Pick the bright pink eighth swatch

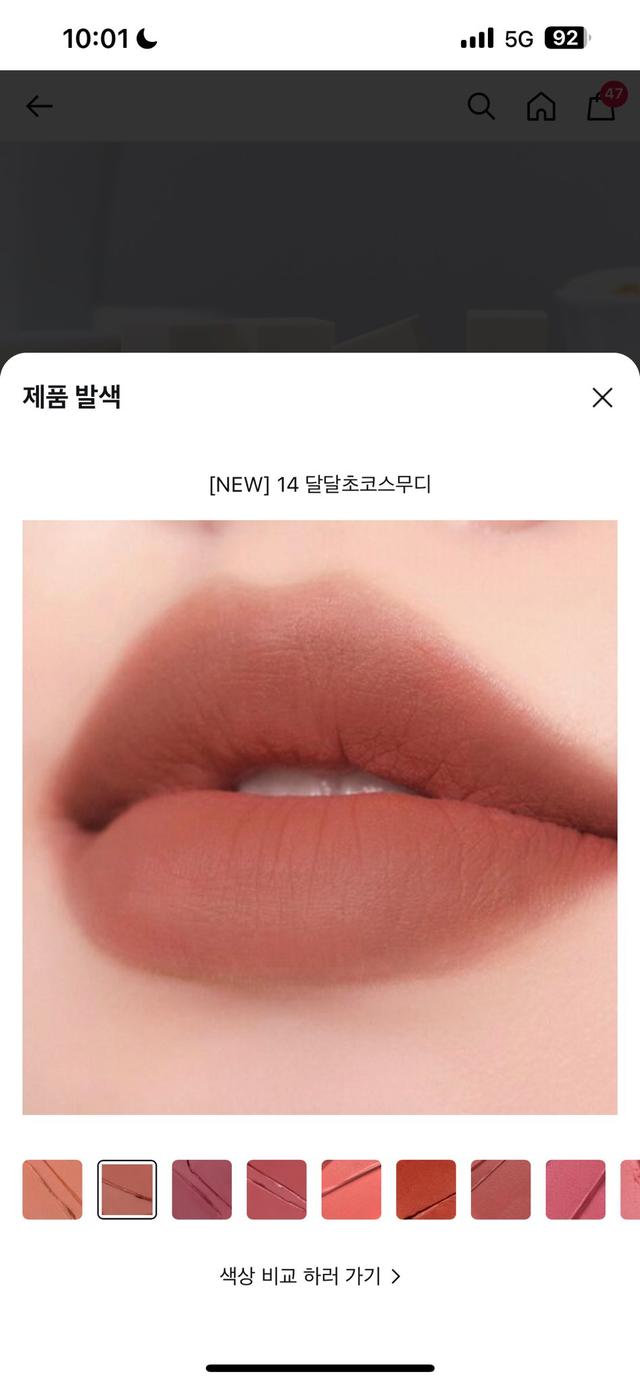(x=575, y=1189)
